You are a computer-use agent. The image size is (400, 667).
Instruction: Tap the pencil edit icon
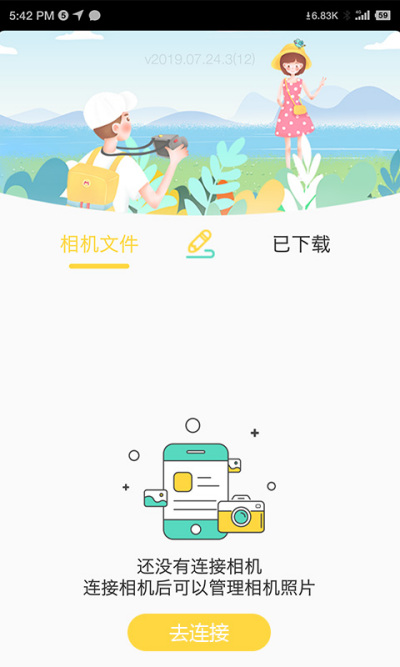pos(200,244)
